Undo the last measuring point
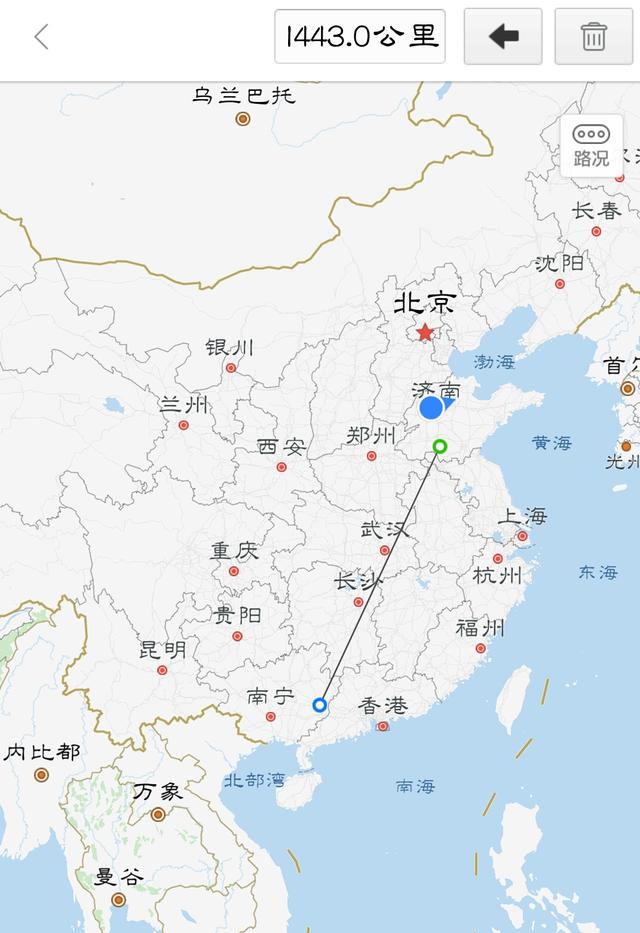Viewport: 640px width, 933px height. [x=504, y=37]
